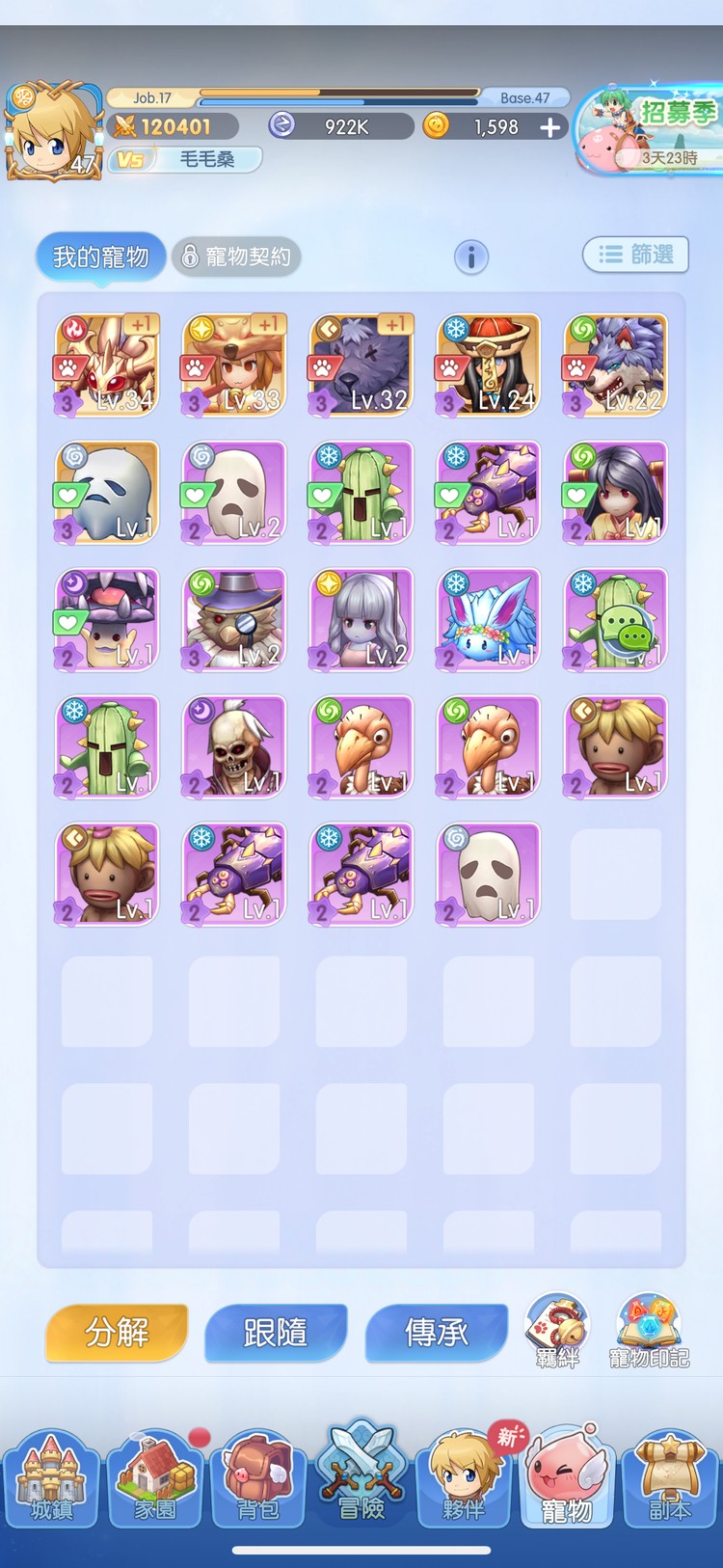Open 寵物印記 pet marks
This screenshot has height=1568, width=723.
649,1331
